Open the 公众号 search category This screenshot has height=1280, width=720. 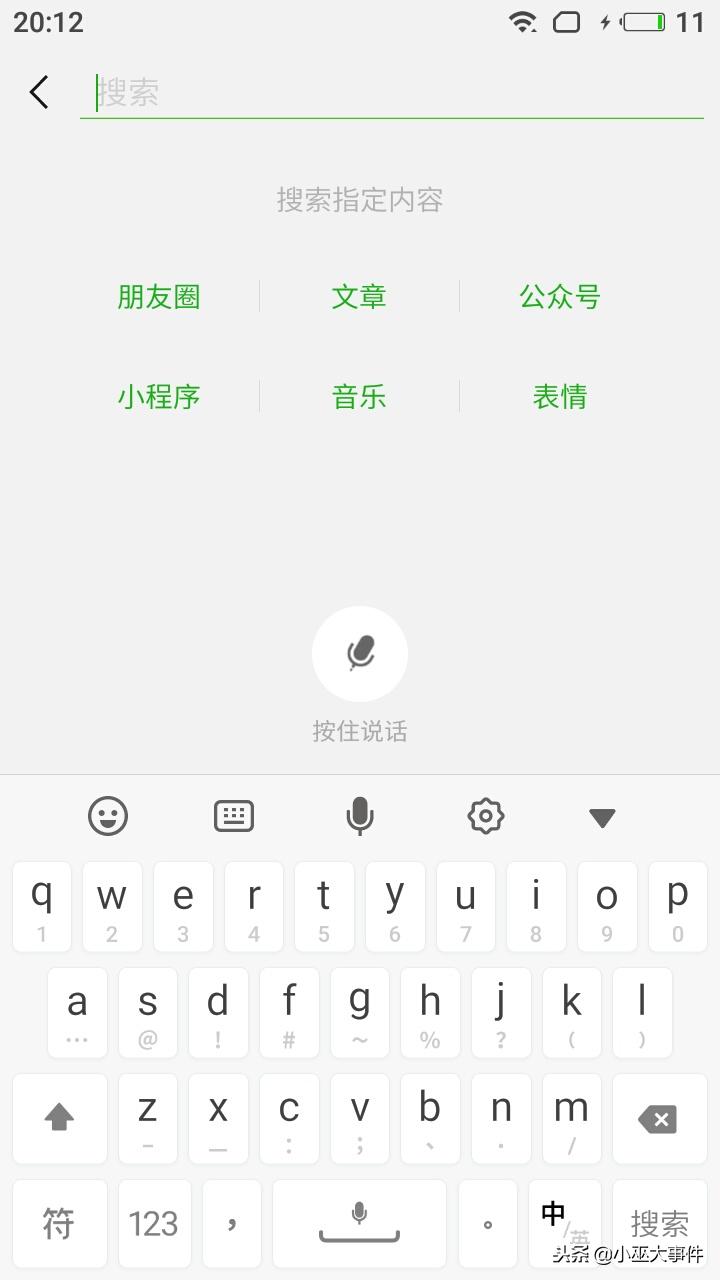pos(560,296)
